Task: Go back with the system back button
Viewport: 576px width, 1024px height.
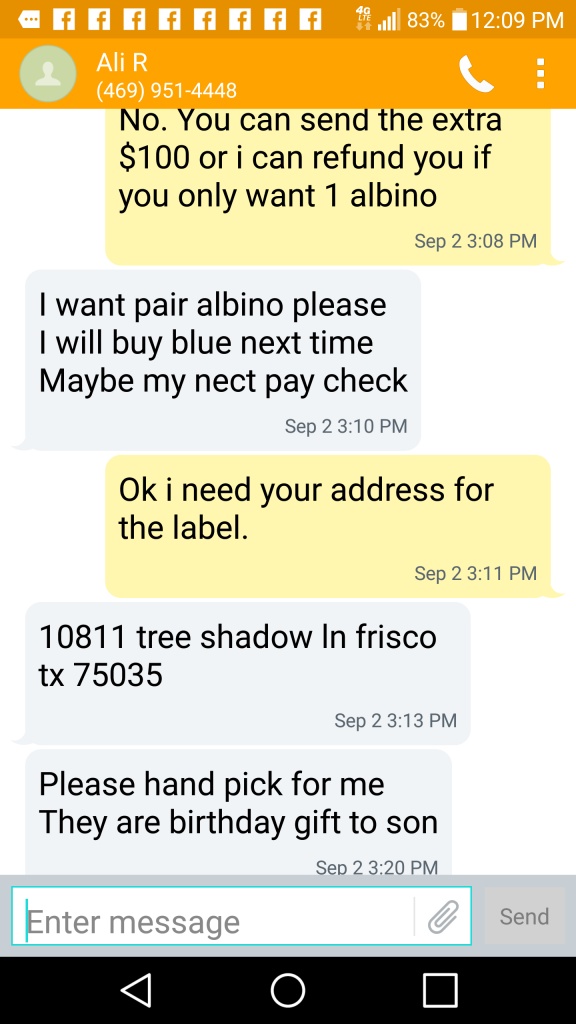Action: pos(137,991)
